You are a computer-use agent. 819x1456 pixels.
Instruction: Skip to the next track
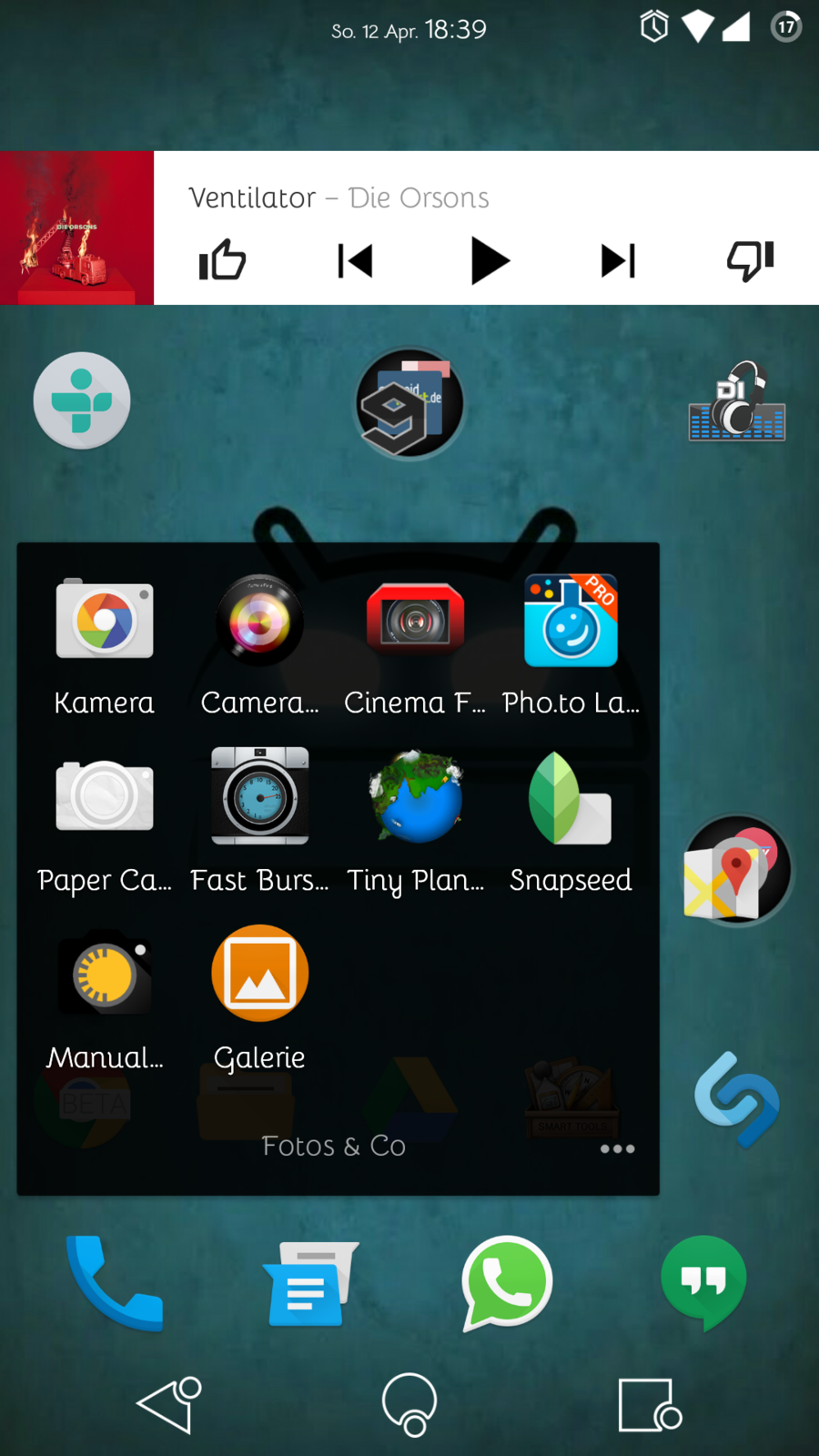click(x=618, y=261)
